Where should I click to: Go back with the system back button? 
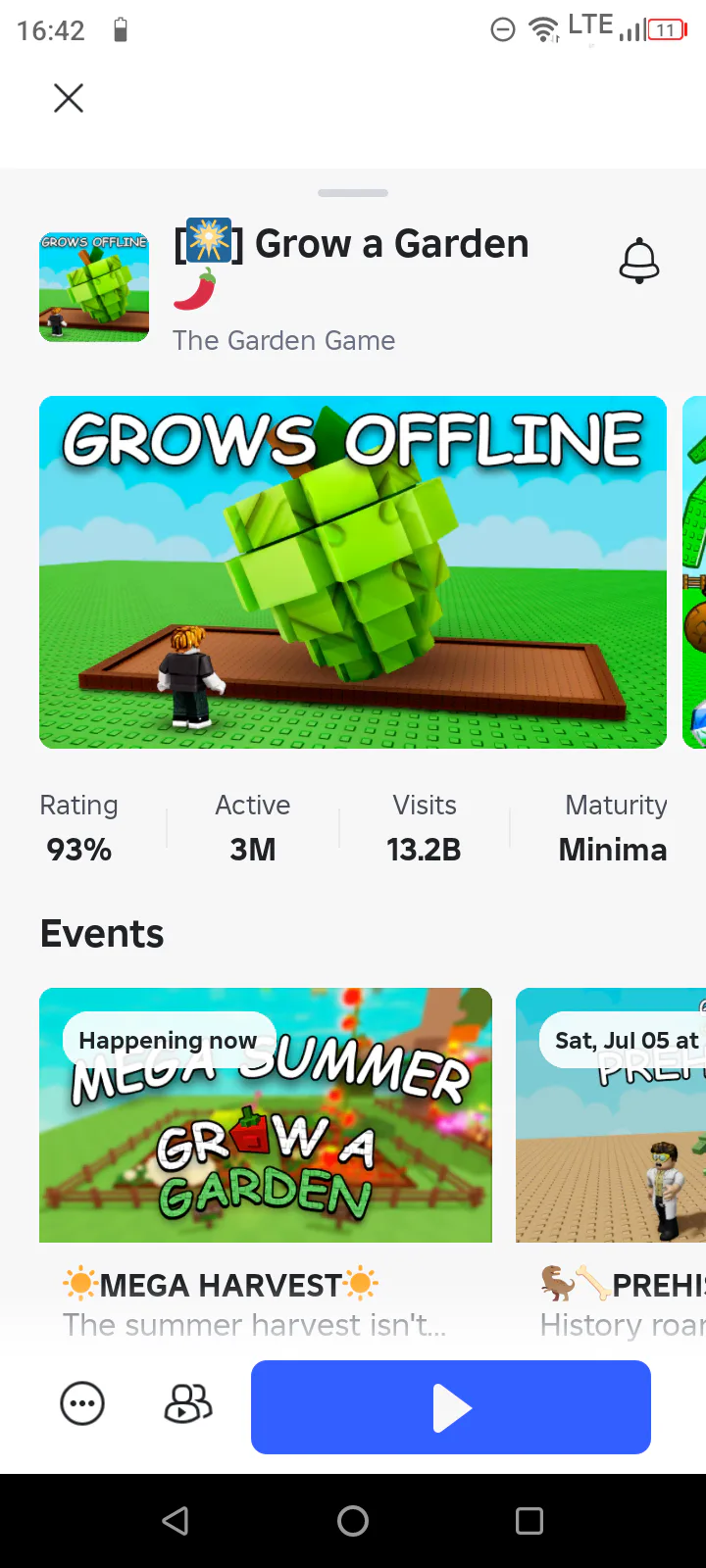click(176, 1521)
